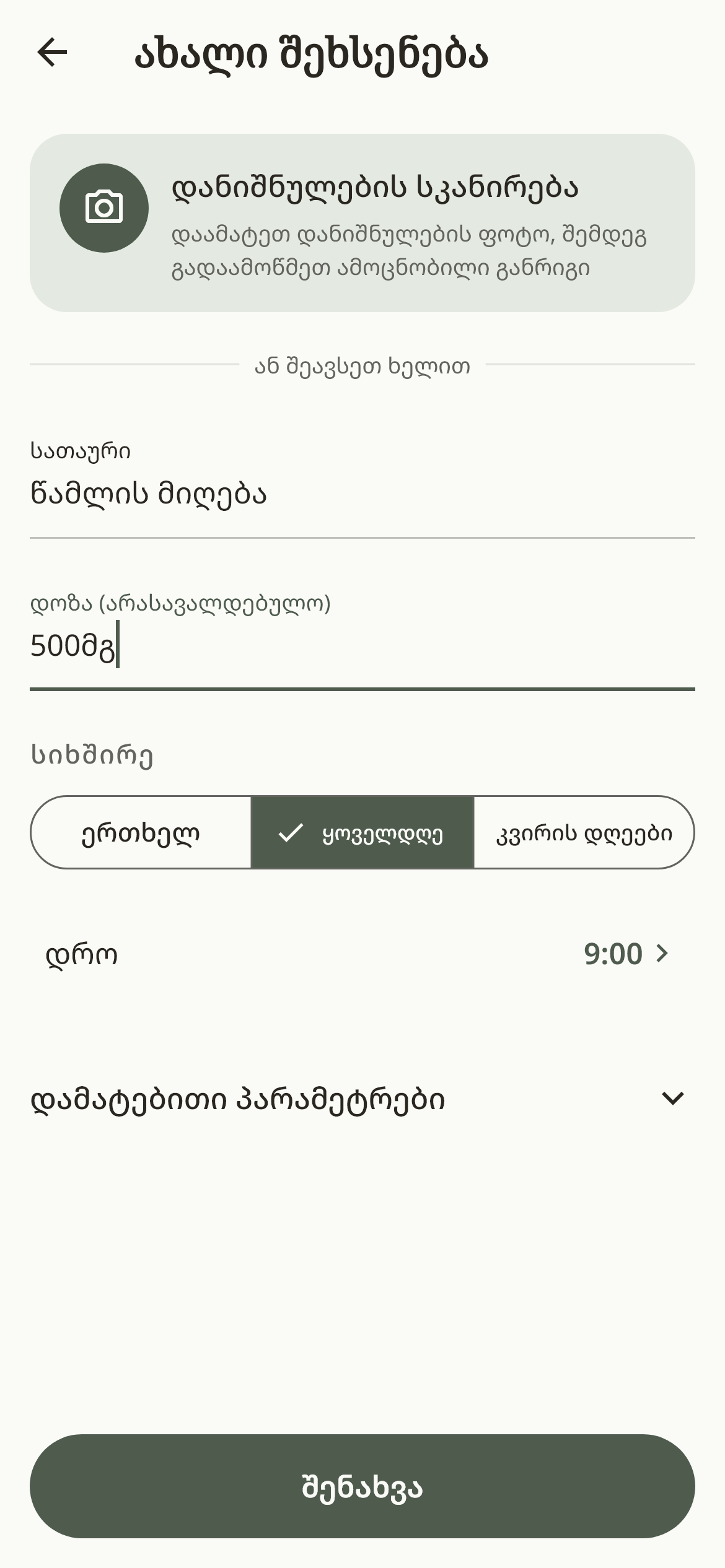Viewport: 725px width, 1568px height.
Task: Select the ერთხელ frequency option
Action: coord(141,832)
